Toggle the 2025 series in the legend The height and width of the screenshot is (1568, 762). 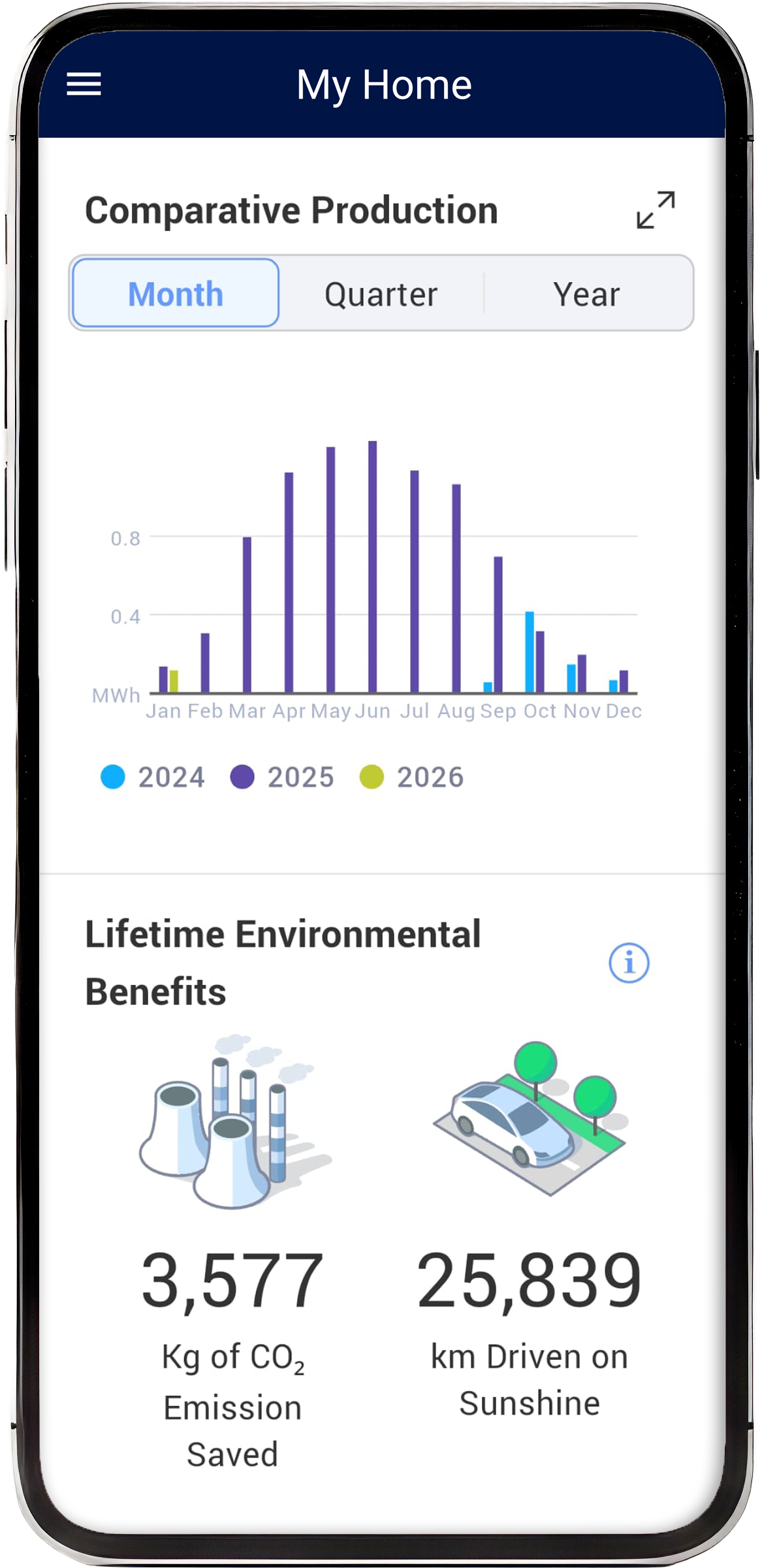pyautogui.click(x=281, y=777)
